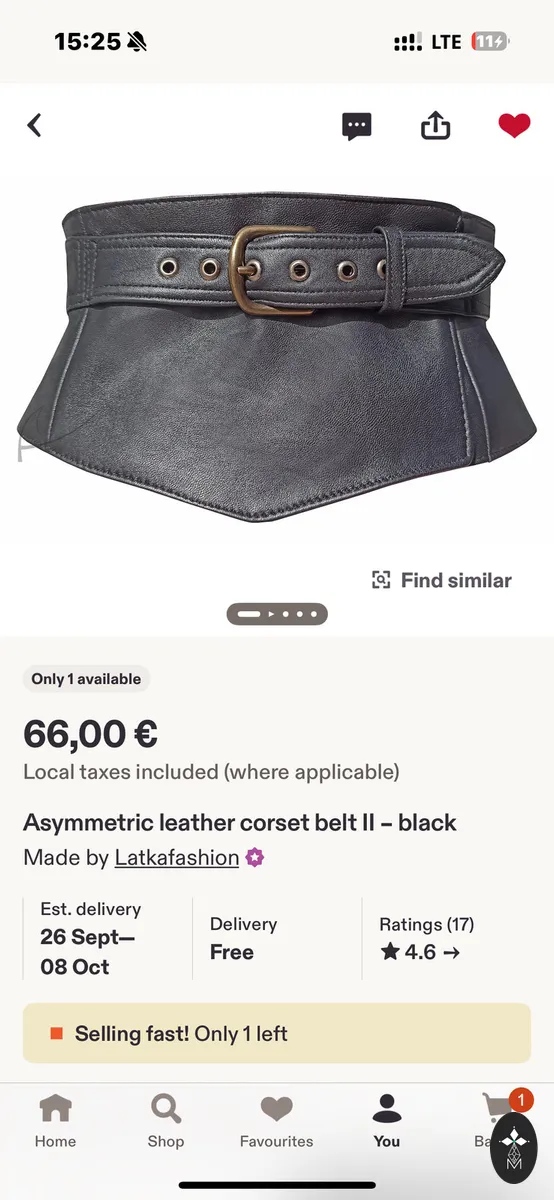The height and width of the screenshot is (1200, 554).
Task: Switch to the Home tab
Action: [x=55, y=1121]
